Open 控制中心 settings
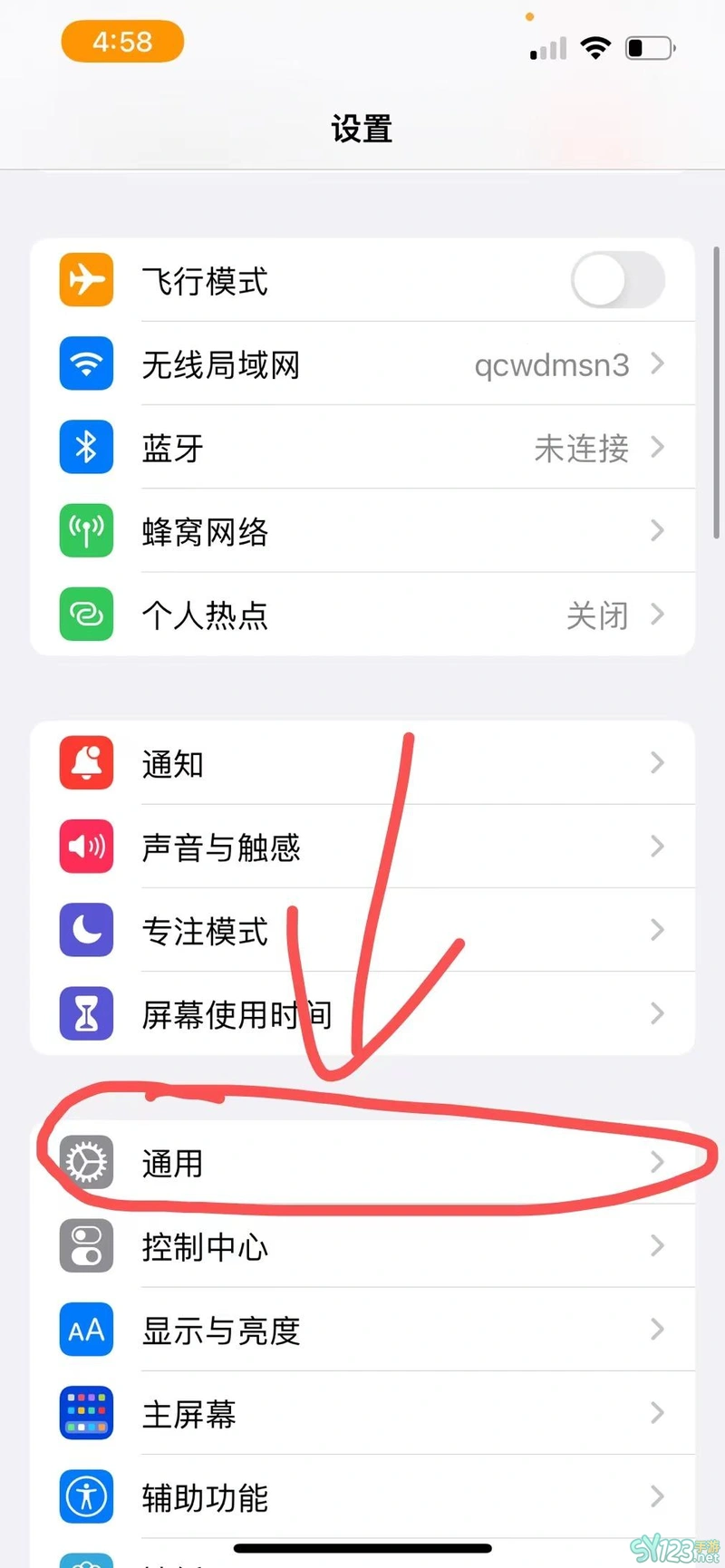The width and height of the screenshot is (725, 1568). click(362, 1246)
